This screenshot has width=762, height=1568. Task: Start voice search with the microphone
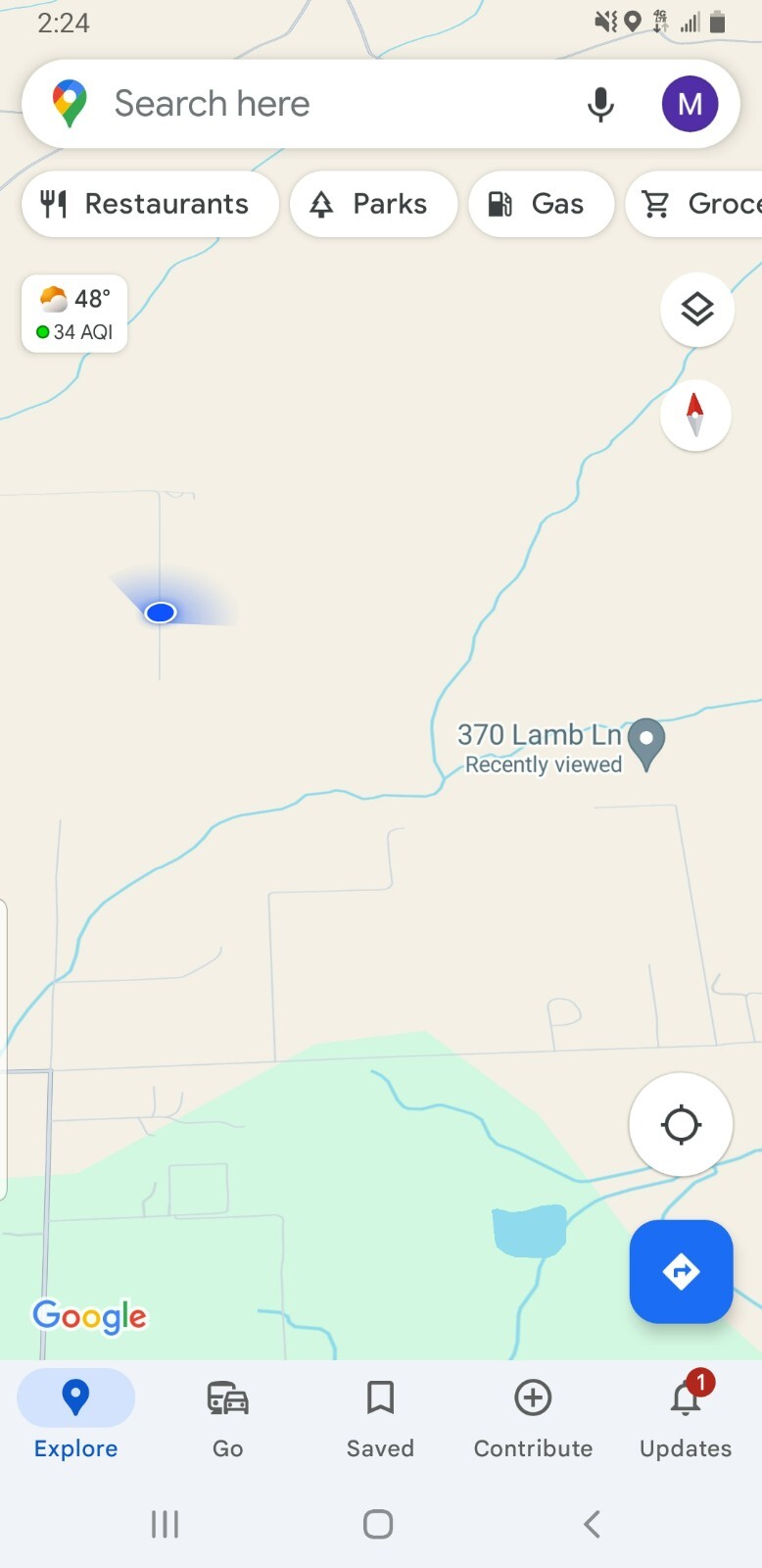(x=600, y=104)
